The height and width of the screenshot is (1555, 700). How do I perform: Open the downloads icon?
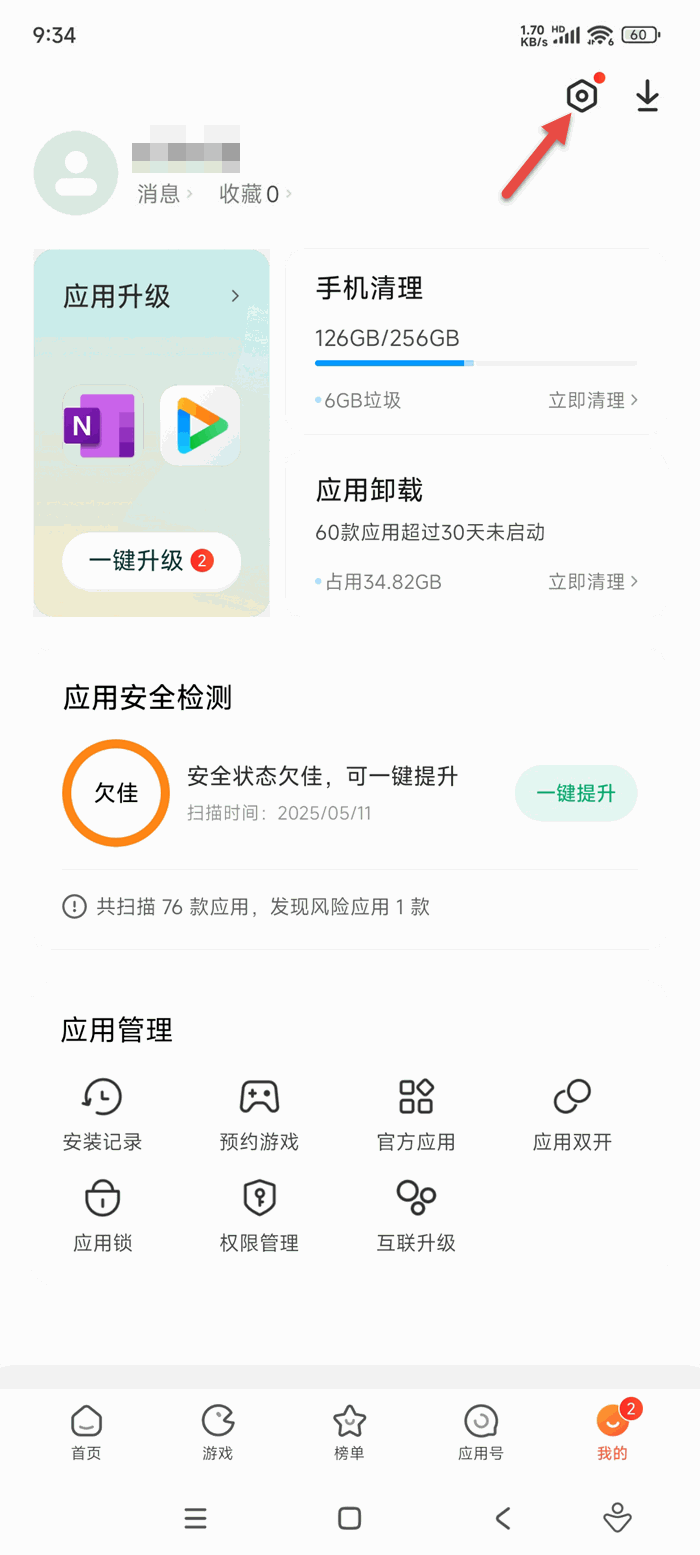coord(648,96)
